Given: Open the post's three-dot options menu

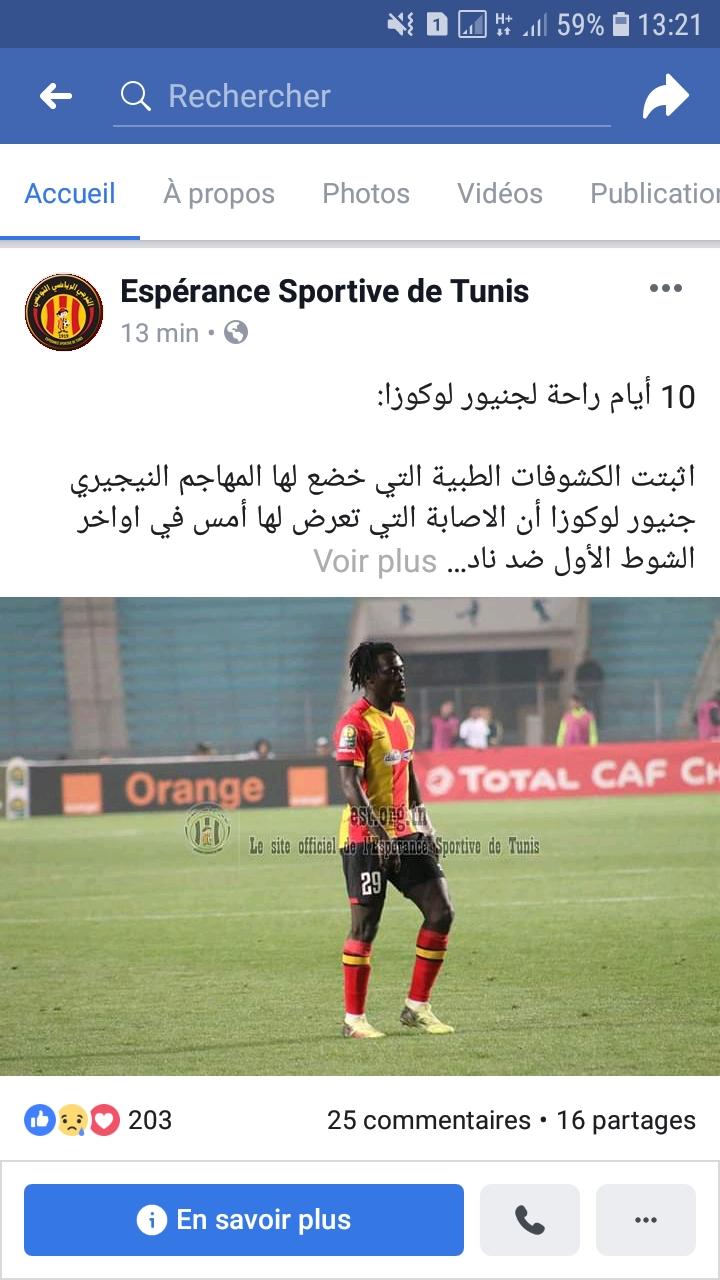Looking at the screenshot, I should [x=665, y=289].
